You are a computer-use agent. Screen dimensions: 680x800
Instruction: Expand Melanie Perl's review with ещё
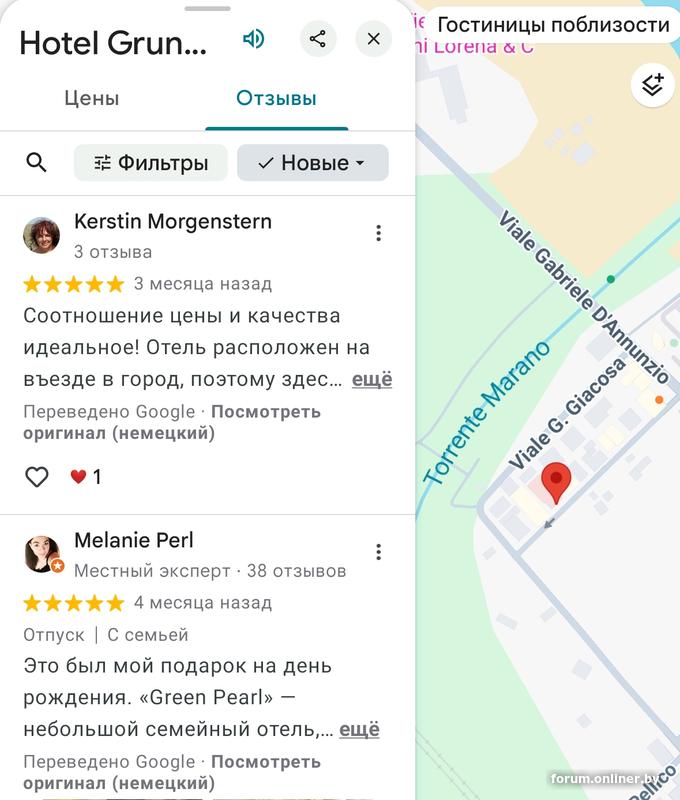pos(359,730)
